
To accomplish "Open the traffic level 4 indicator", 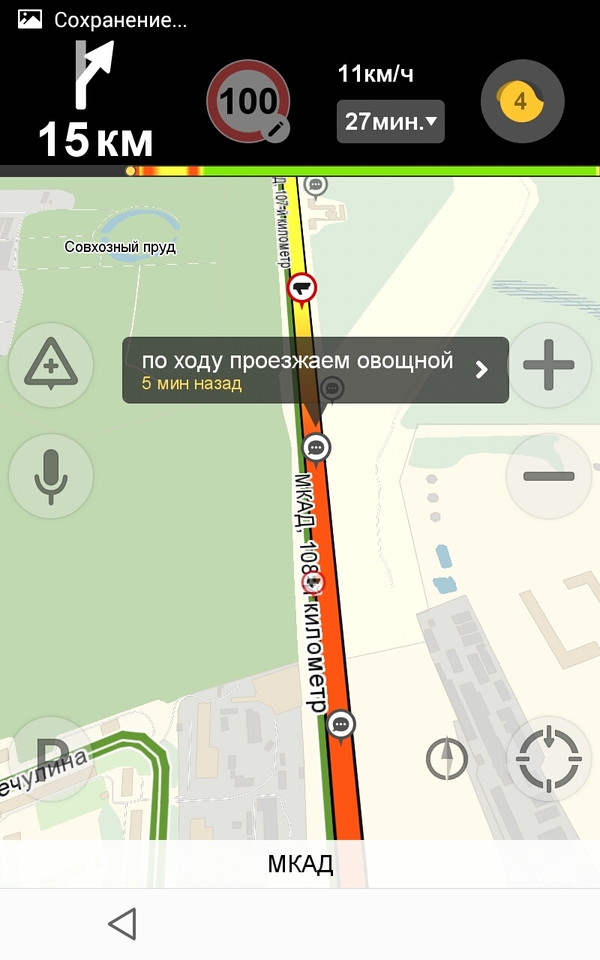I will 522,101.
